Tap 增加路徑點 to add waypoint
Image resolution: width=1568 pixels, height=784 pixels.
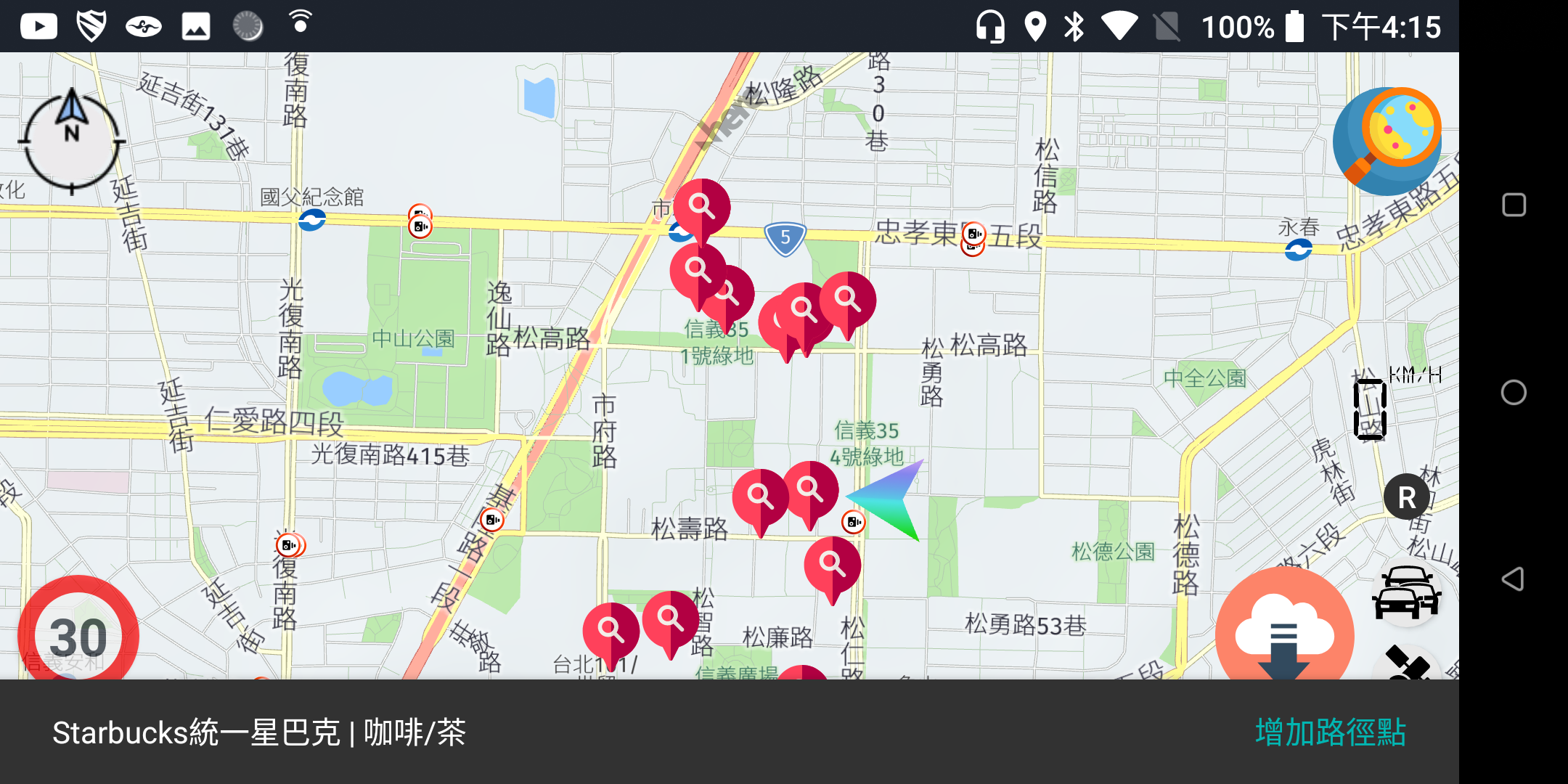click(1331, 732)
